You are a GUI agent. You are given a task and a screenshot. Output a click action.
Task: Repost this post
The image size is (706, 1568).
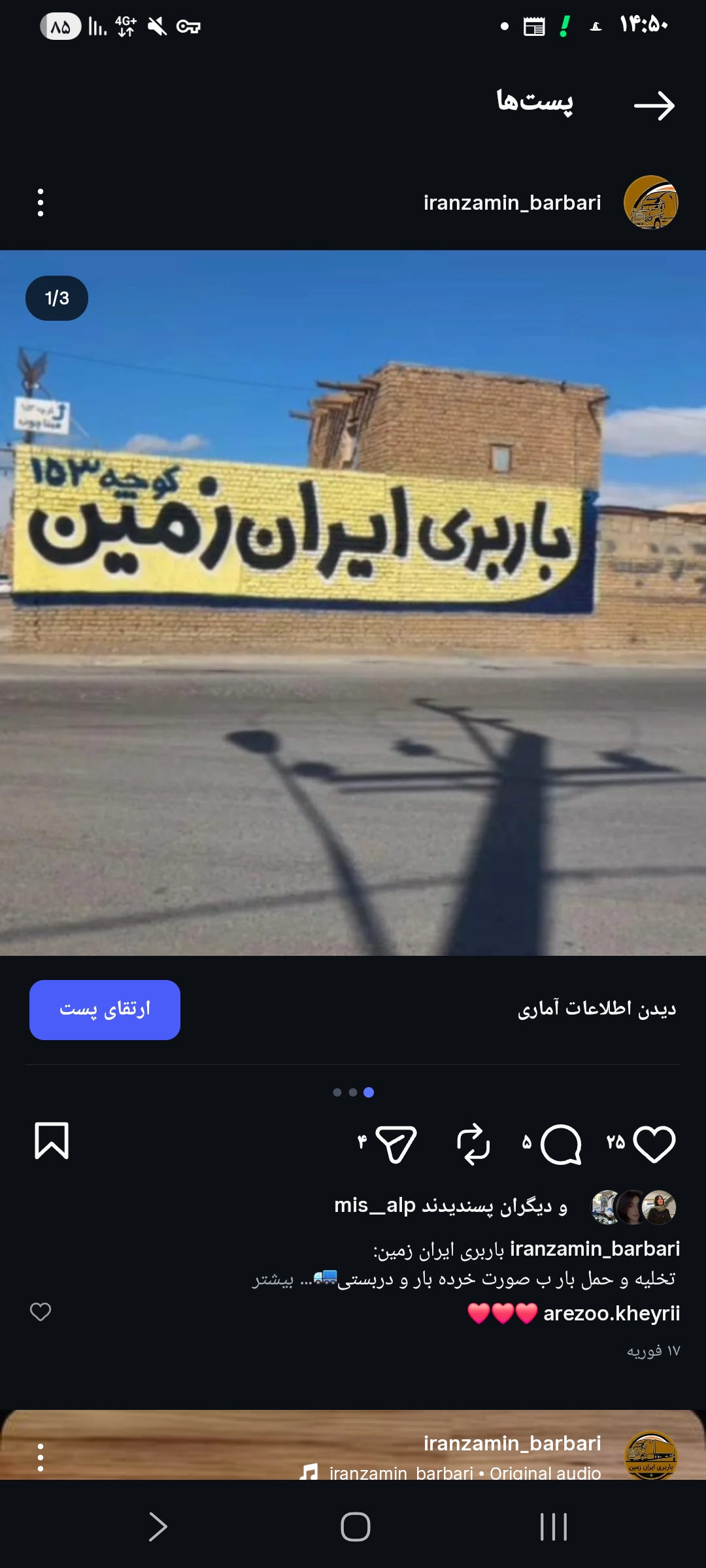pyautogui.click(x=473, y=1144)
